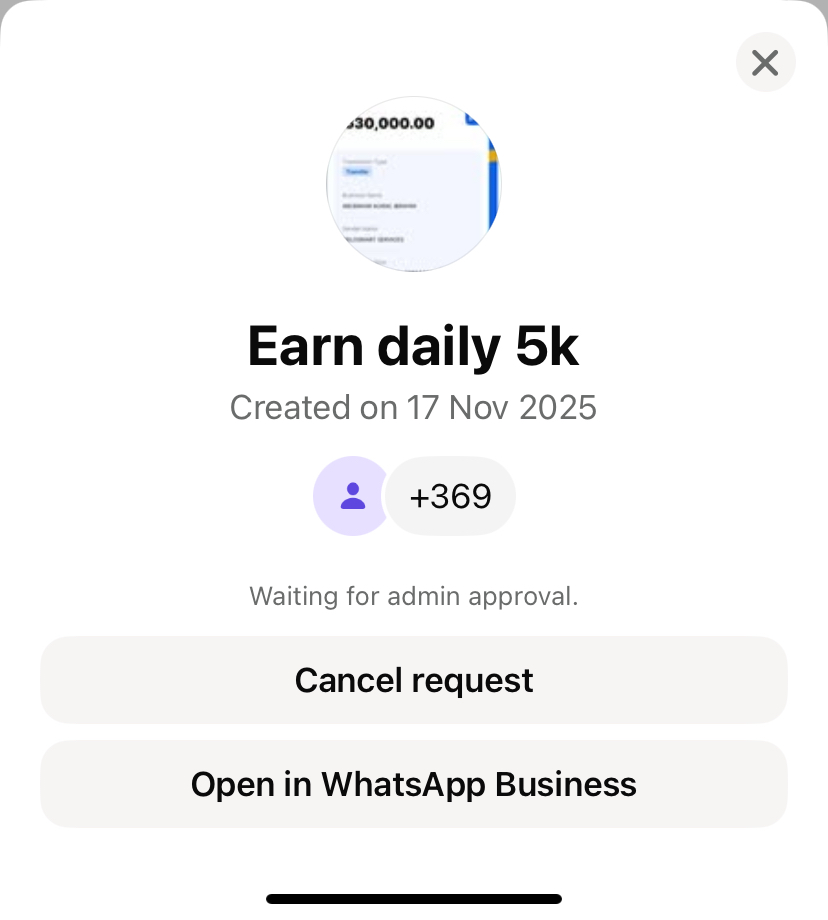View the +369 group members
Viewport: 828px width, 920px height.
(451, 496)
